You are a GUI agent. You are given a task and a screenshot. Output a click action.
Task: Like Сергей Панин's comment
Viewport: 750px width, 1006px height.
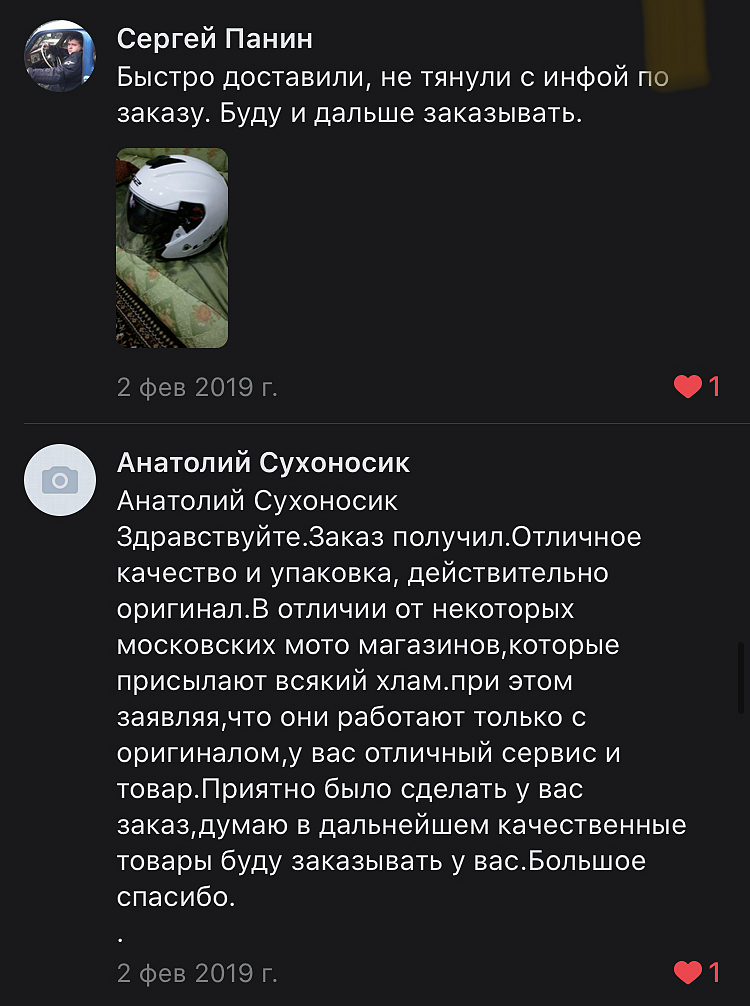point(688,387)
